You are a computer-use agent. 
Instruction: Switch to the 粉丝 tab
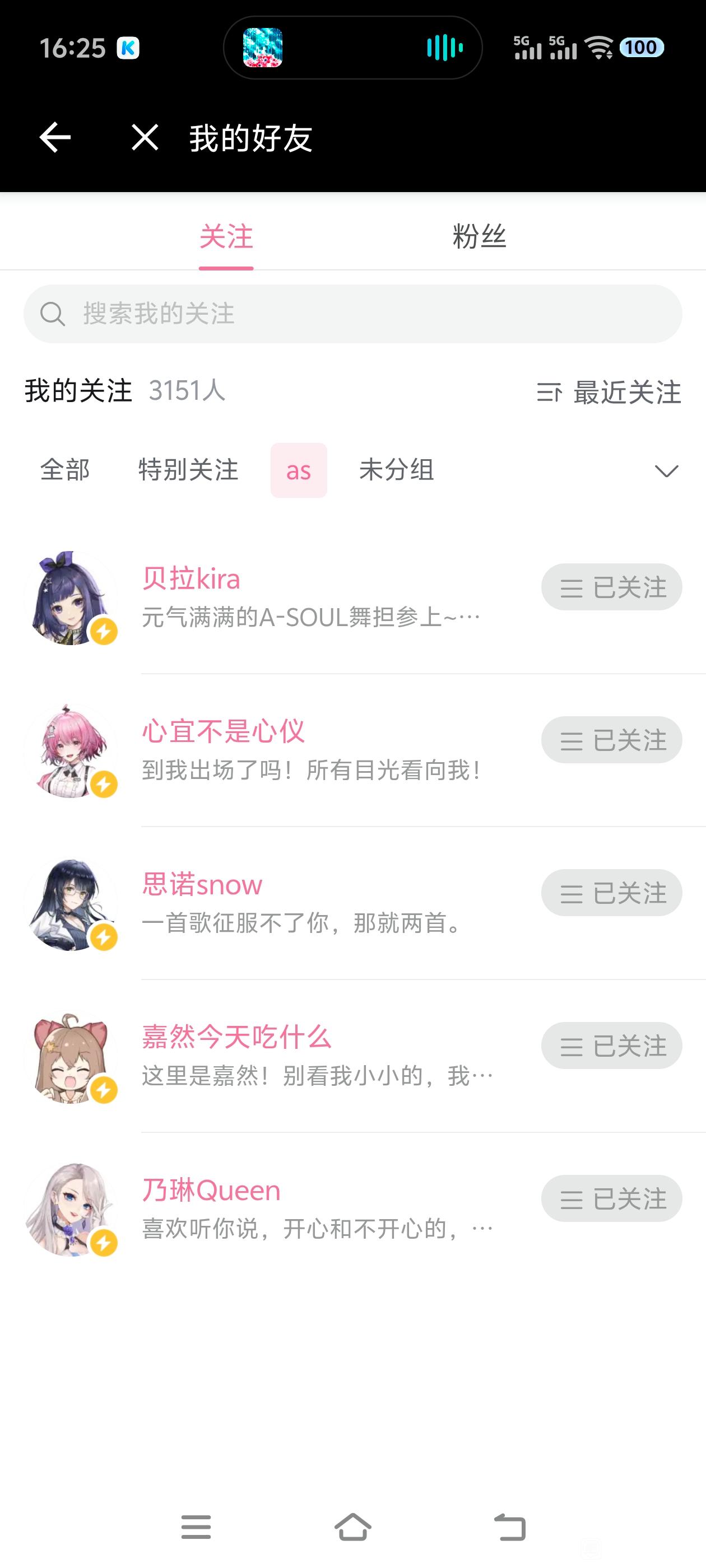click(x=480, y=236)
